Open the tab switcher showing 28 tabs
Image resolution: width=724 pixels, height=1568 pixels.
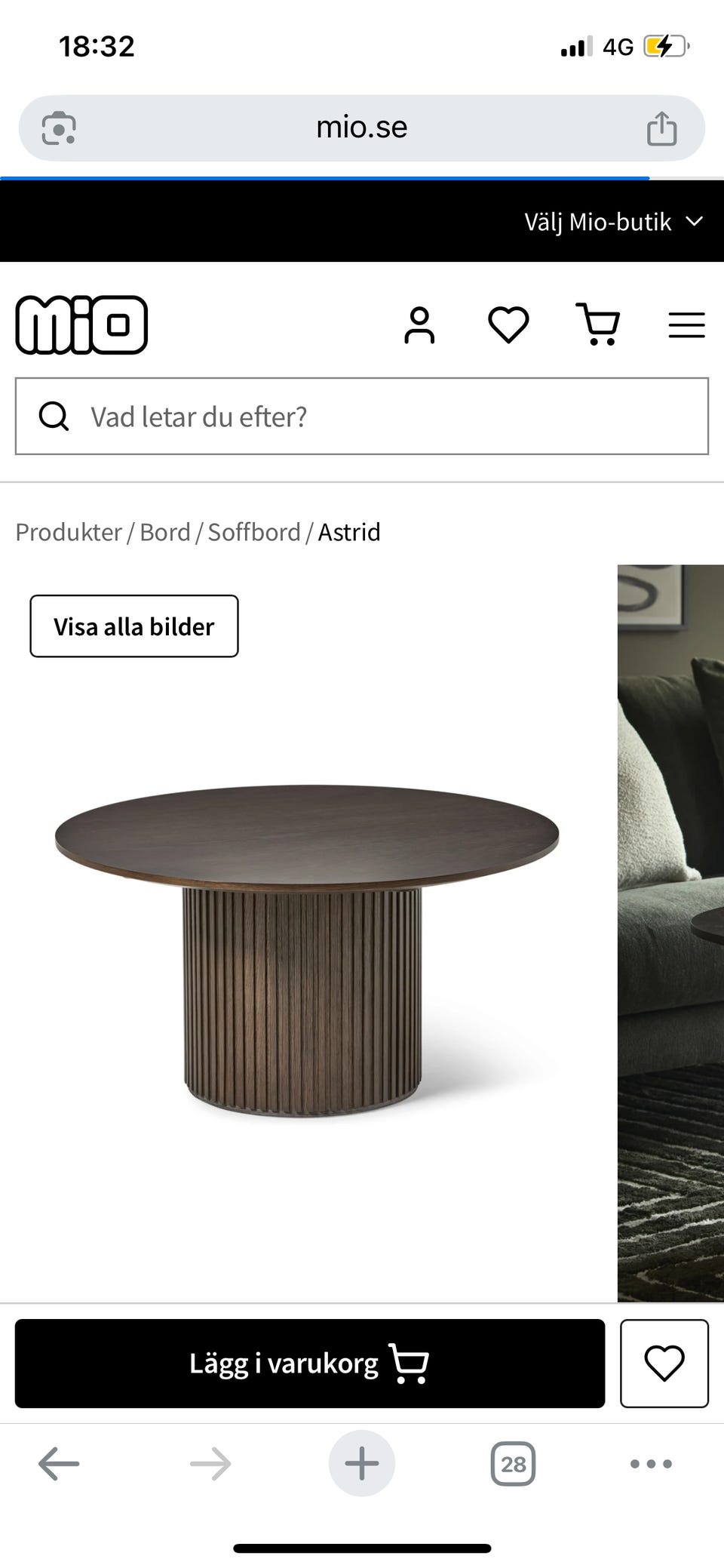(x=513, y=1464)
